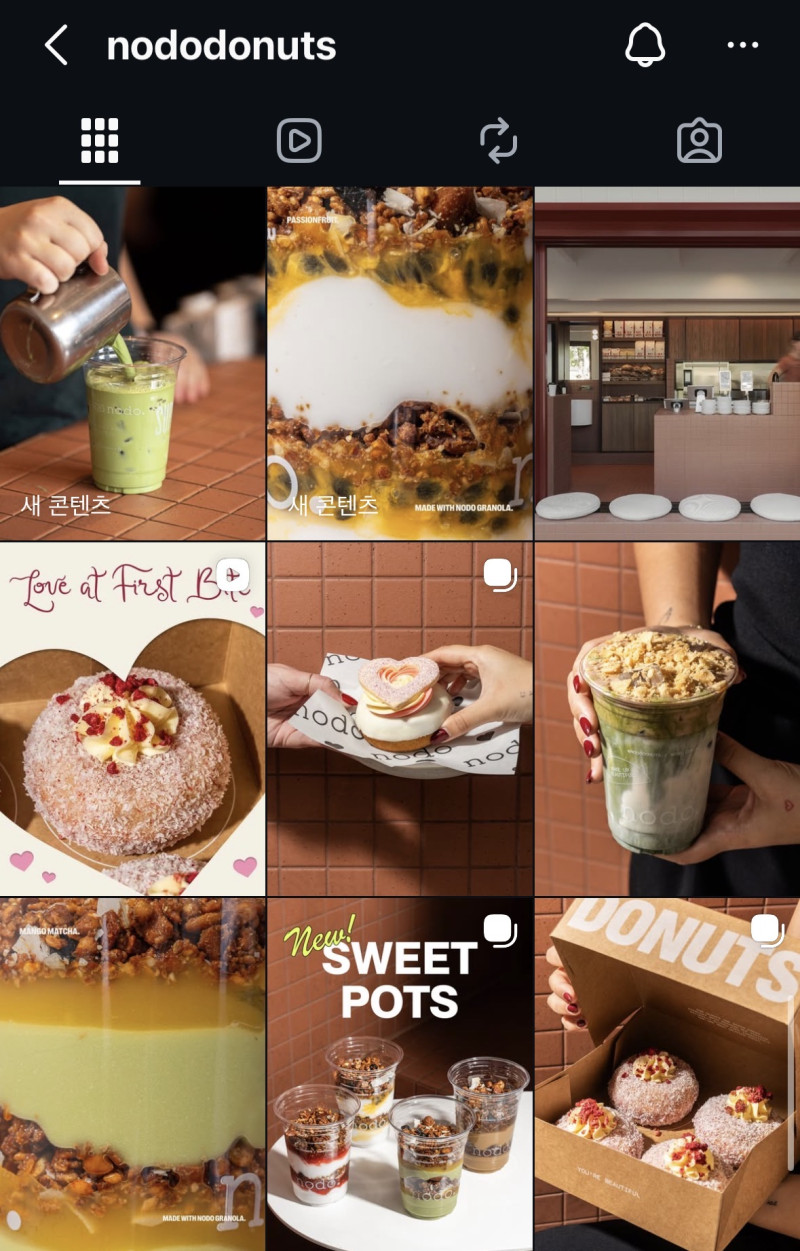The height and width of the screenshot is (1251, 800).
Task: Switch to the reposts tab
Action: (x=498, y=141)
